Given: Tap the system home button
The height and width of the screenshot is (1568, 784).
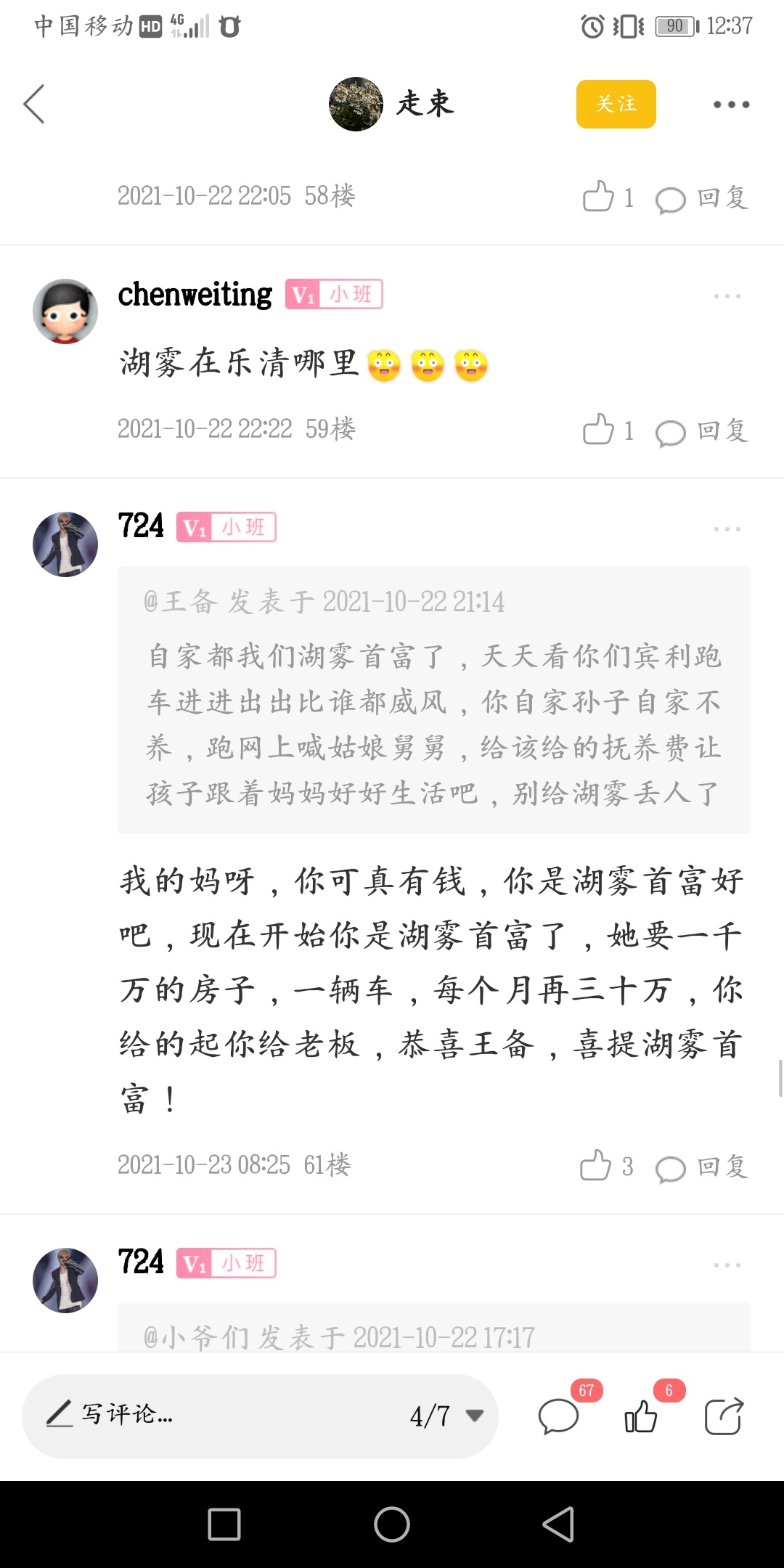Looking at the screenshot, I should tap(392, 1524).
